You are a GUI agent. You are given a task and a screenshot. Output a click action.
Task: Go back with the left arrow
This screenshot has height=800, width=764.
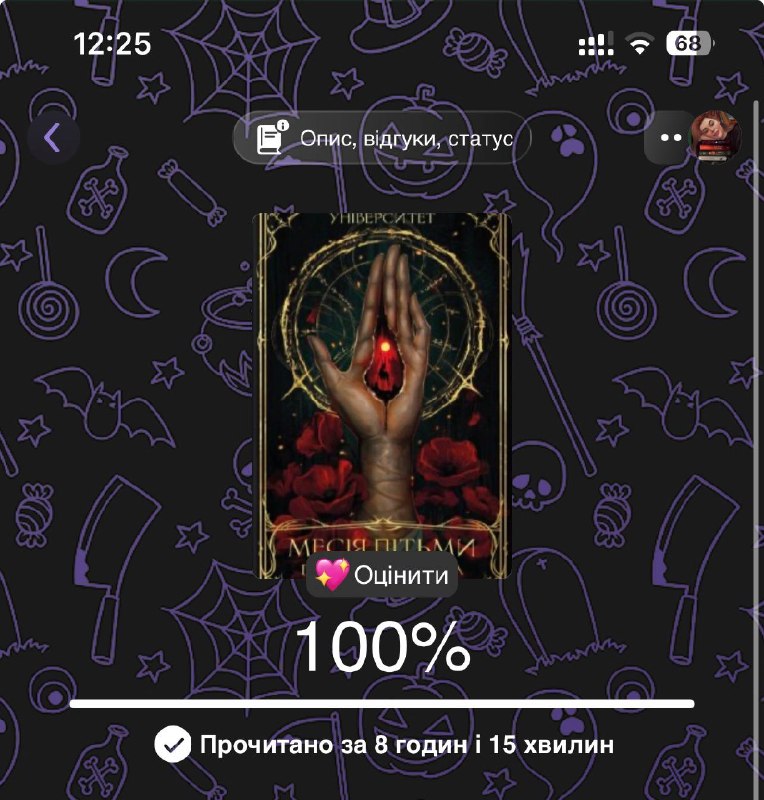coord(53,137)
